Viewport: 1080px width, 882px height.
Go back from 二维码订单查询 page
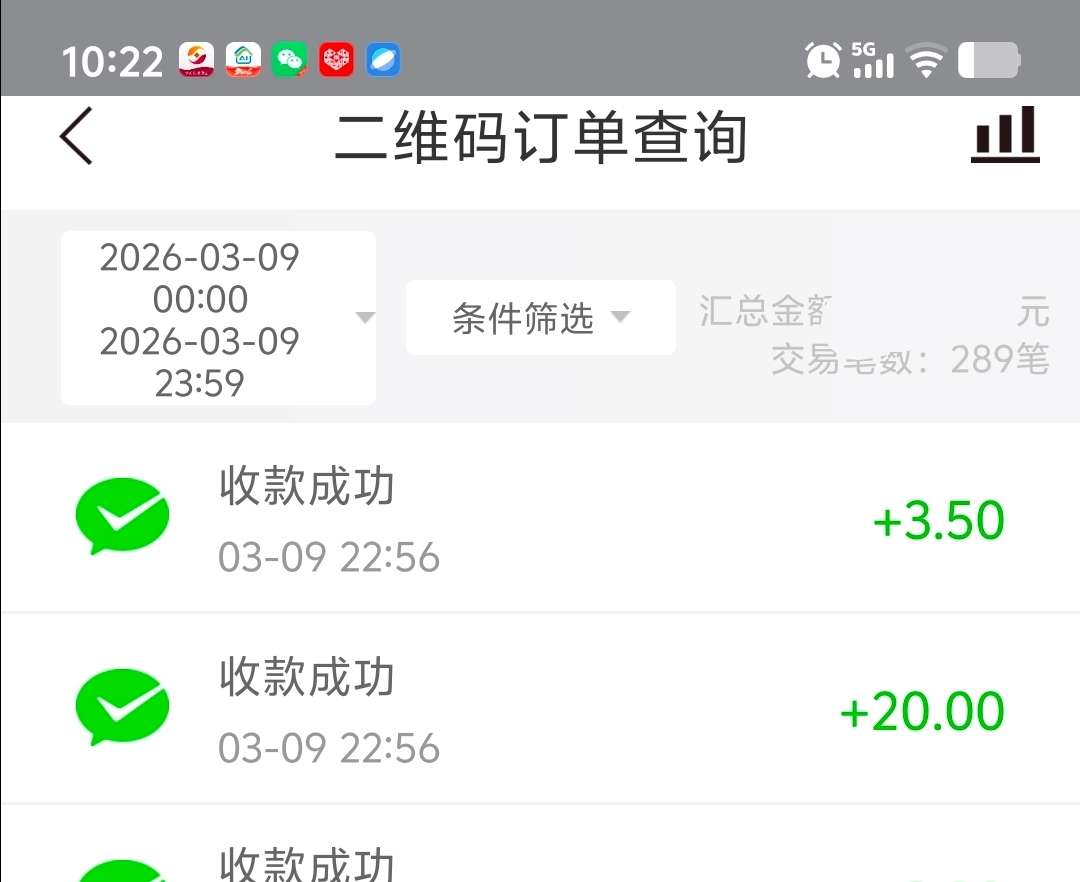click(x=76, y=136)
